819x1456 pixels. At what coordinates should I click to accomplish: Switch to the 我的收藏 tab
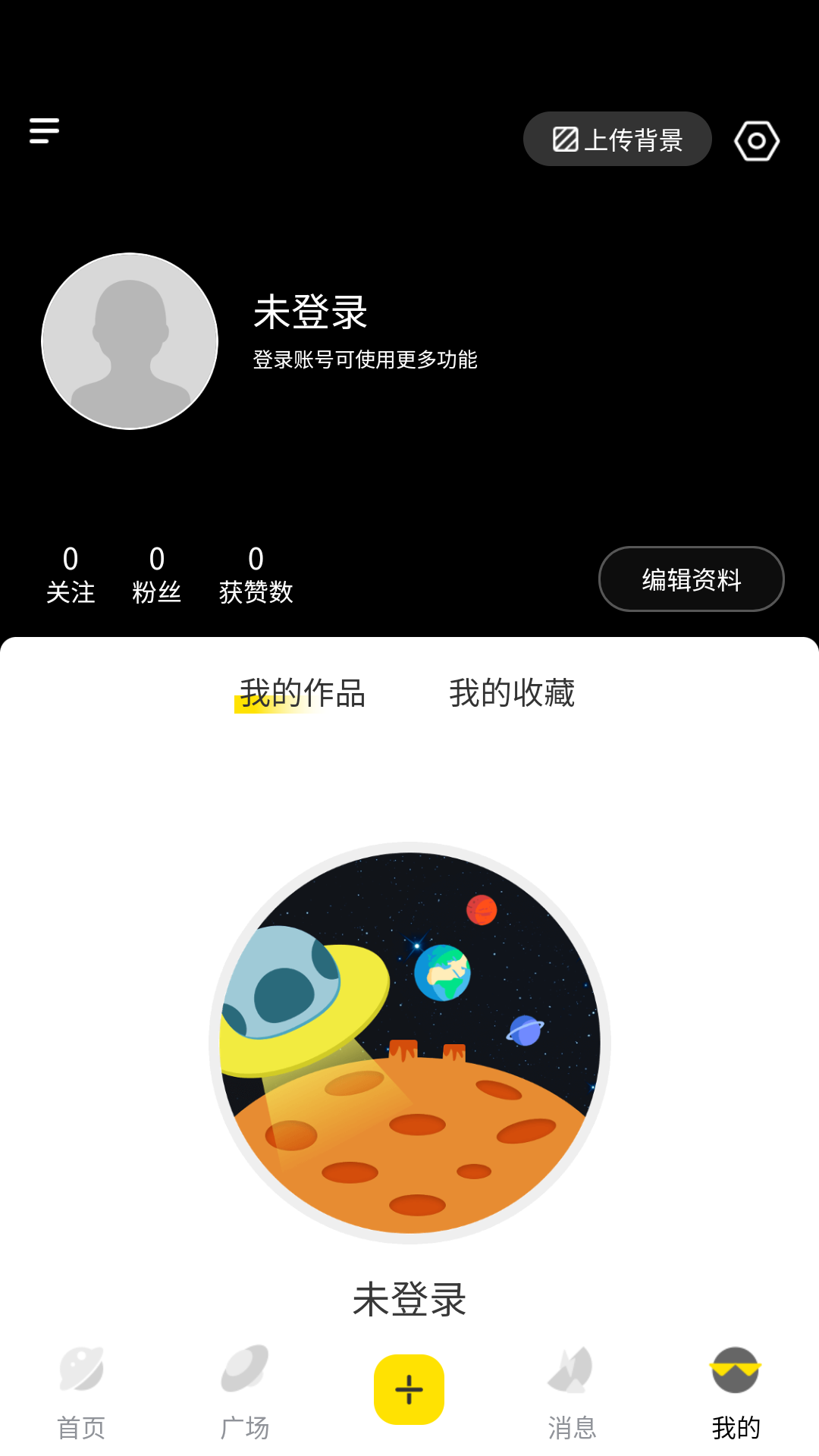pos(512,693)
